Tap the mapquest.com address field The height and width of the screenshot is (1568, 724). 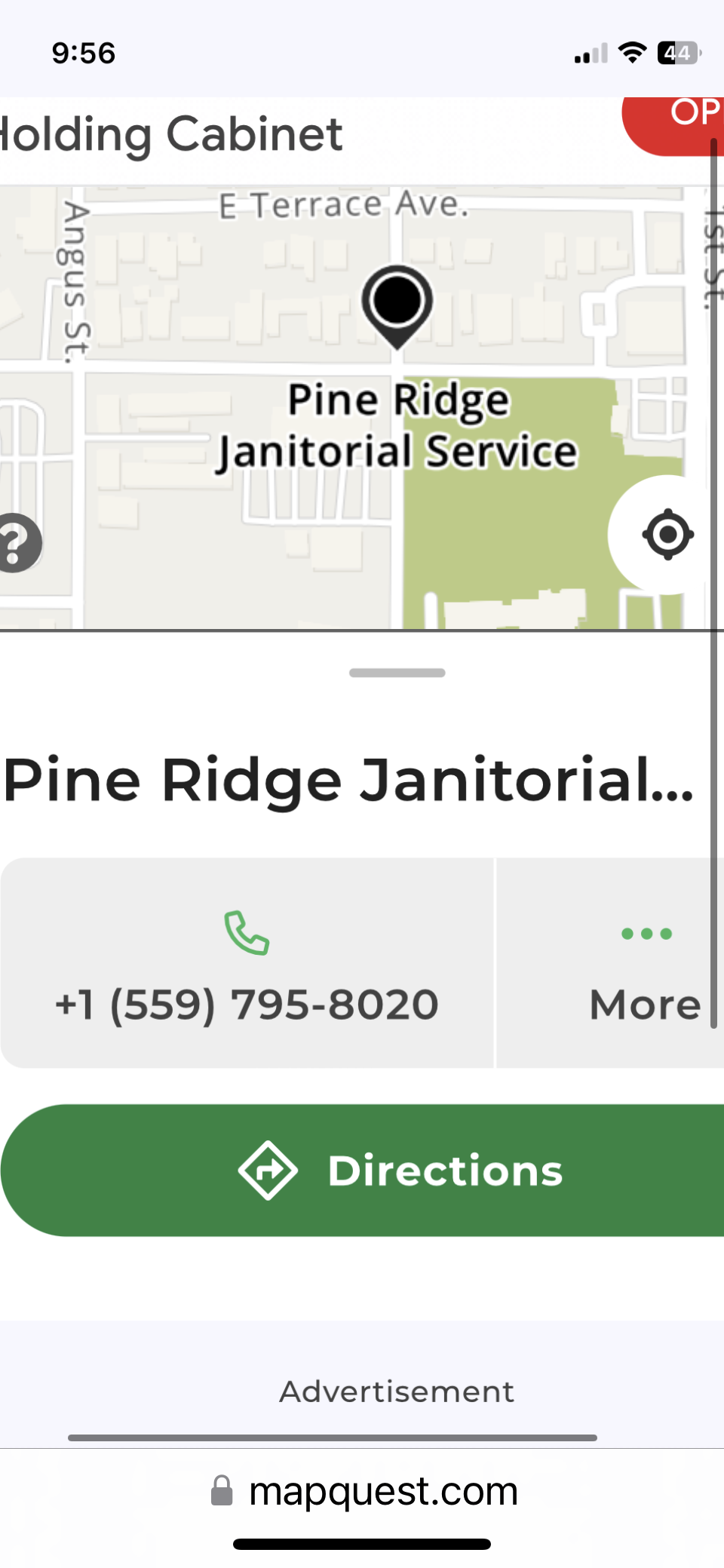pyautogui.click(x=383, y=1490)
